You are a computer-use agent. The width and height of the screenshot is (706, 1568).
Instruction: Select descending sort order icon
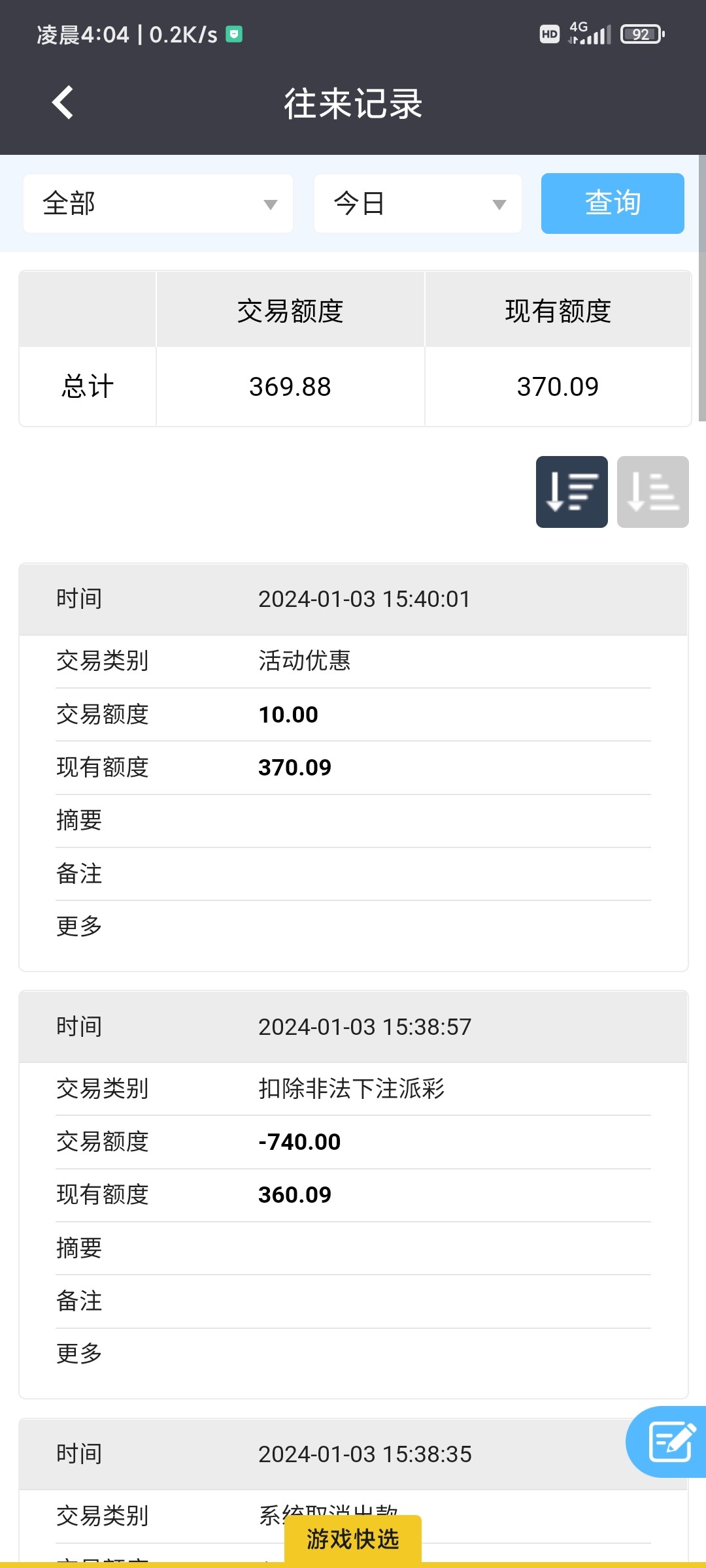click(571, 492)
